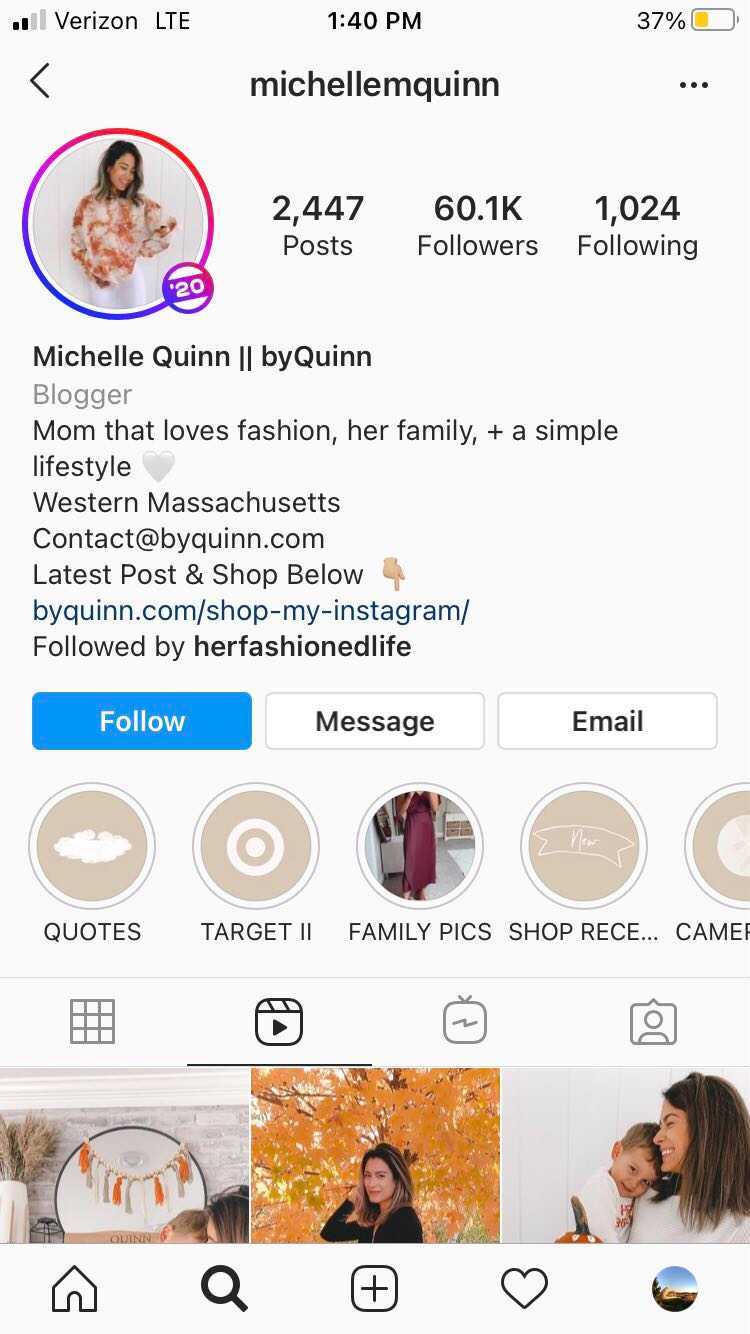The width and height of the screenshot is (750, 1334).
Task: Tap the Email button
Action: click(607, 721)
